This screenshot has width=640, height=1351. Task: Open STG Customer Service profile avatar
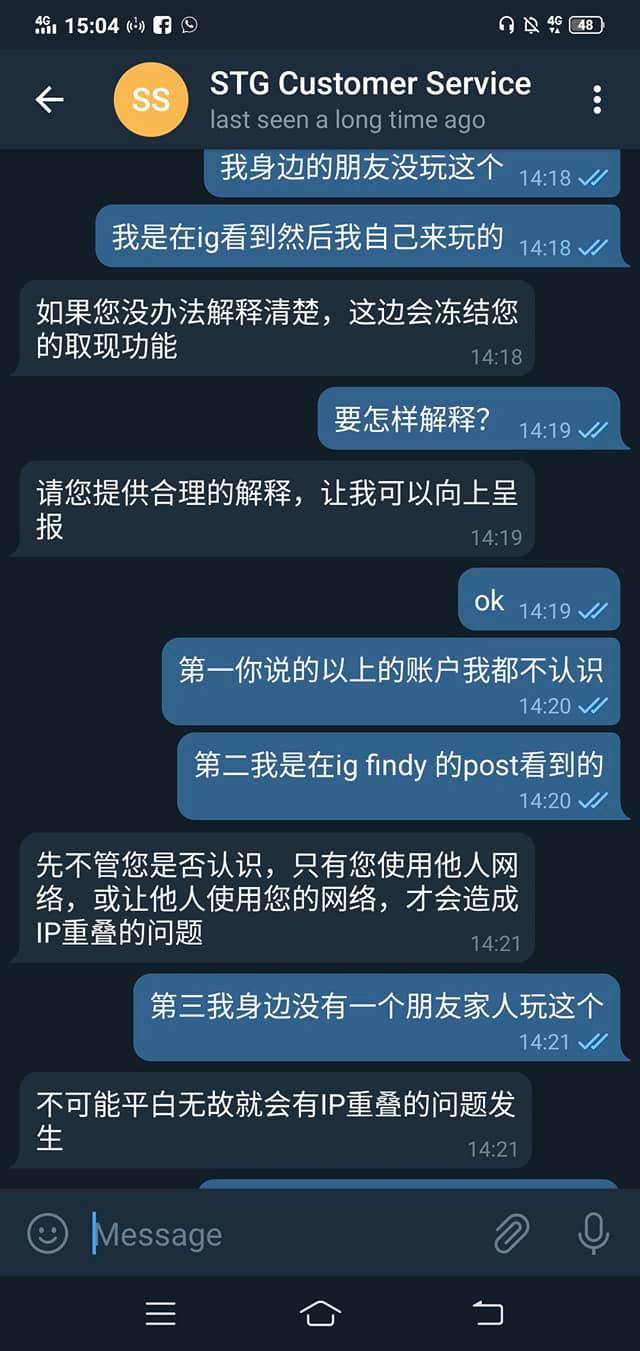pyautogui.click(x=151, y=99)
